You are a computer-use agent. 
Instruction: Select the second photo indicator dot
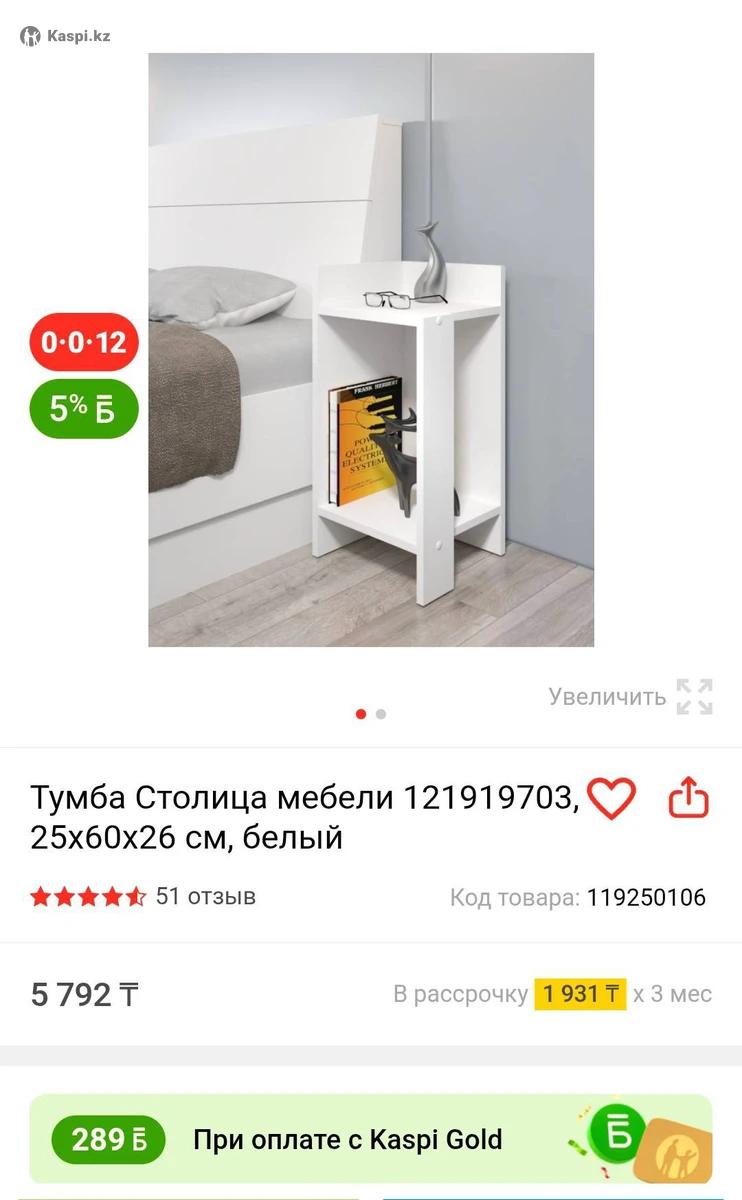point(381,714)
